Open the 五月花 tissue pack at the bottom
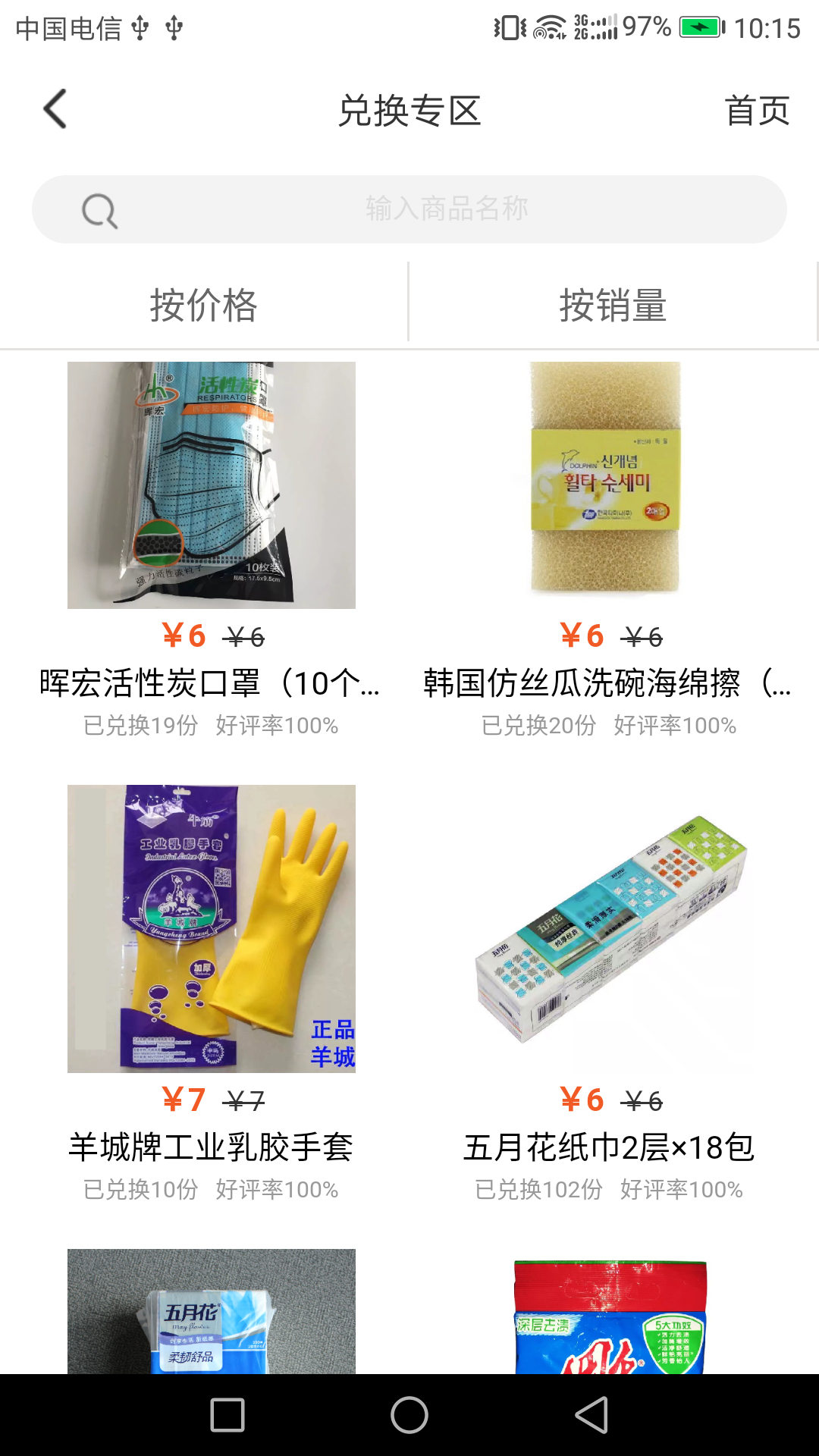Screen dimensions: 819x1456 (x=212, y=1312)
